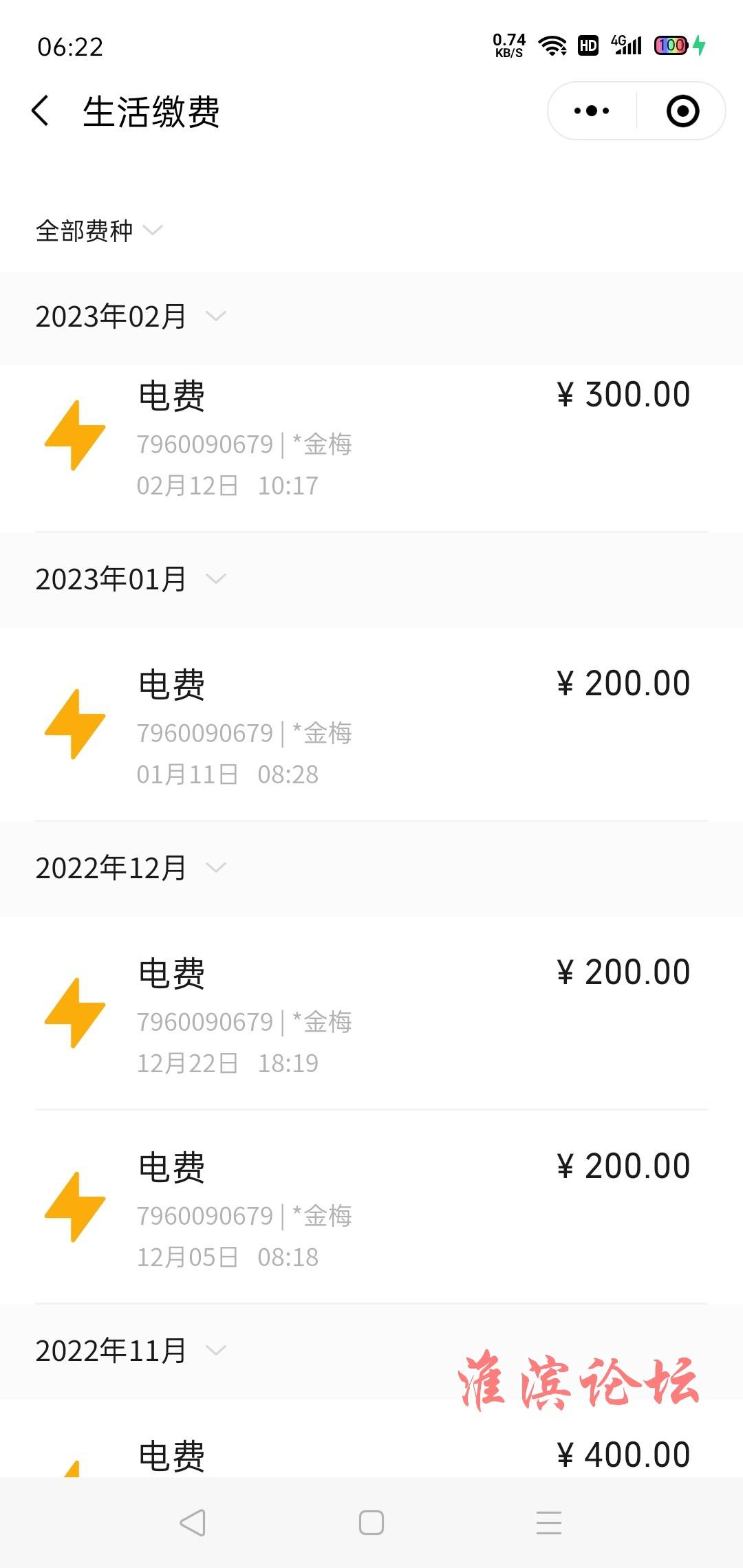Open the 全部费种 fee type filter
The height and width of the screenshot is (1568, 743).
coord(99,230)
